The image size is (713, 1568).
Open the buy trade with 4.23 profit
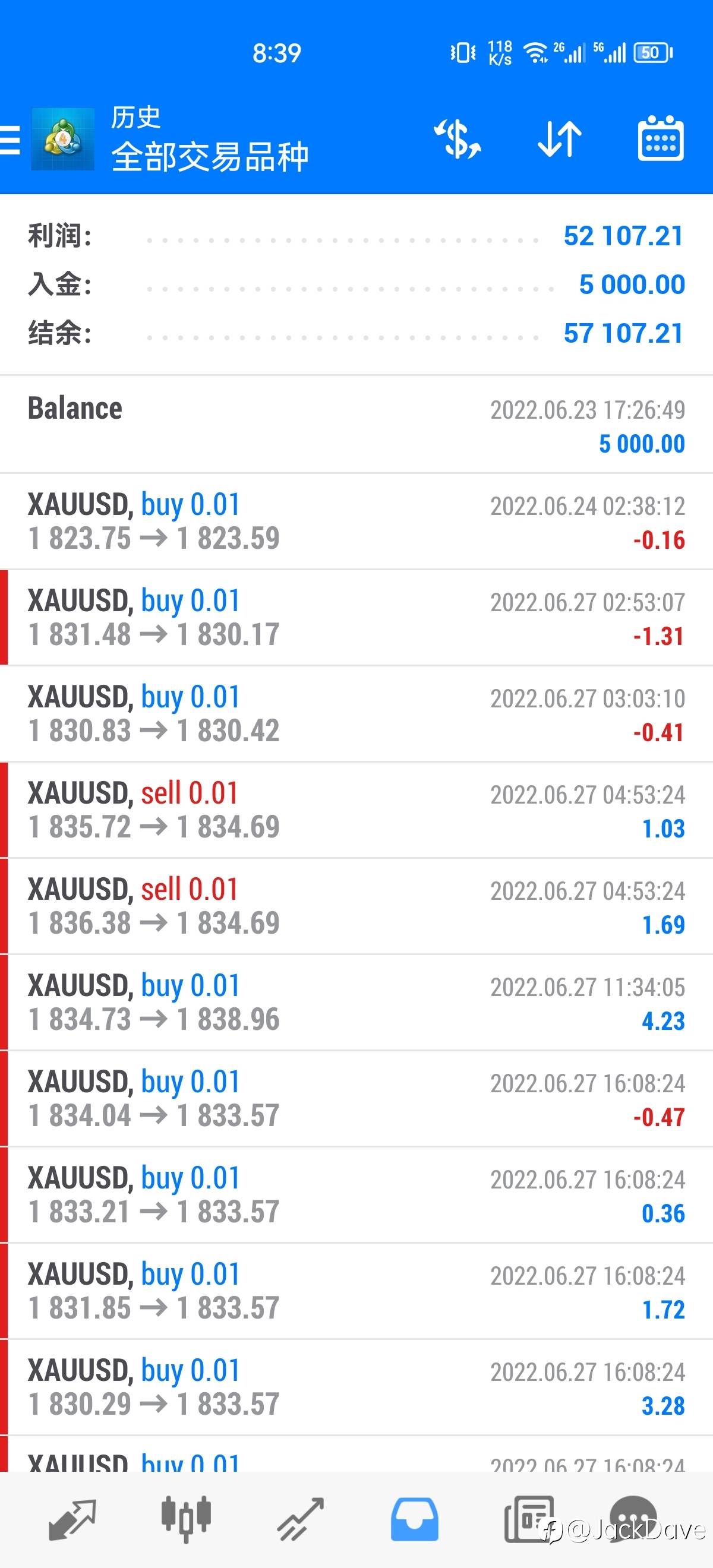tap(356, 1003)
